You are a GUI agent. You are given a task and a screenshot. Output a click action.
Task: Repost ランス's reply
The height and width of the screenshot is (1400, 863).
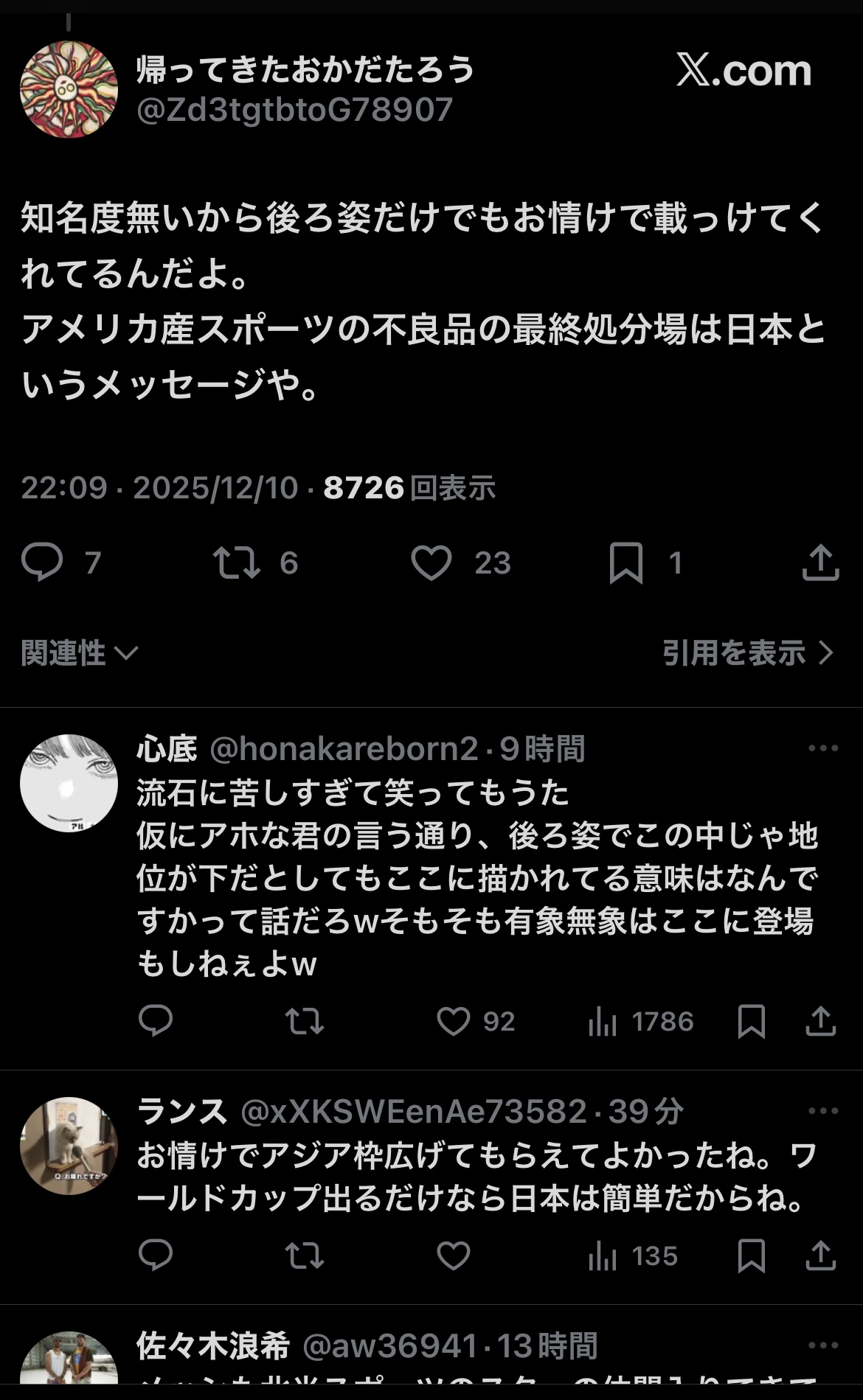pos(305,1256)
